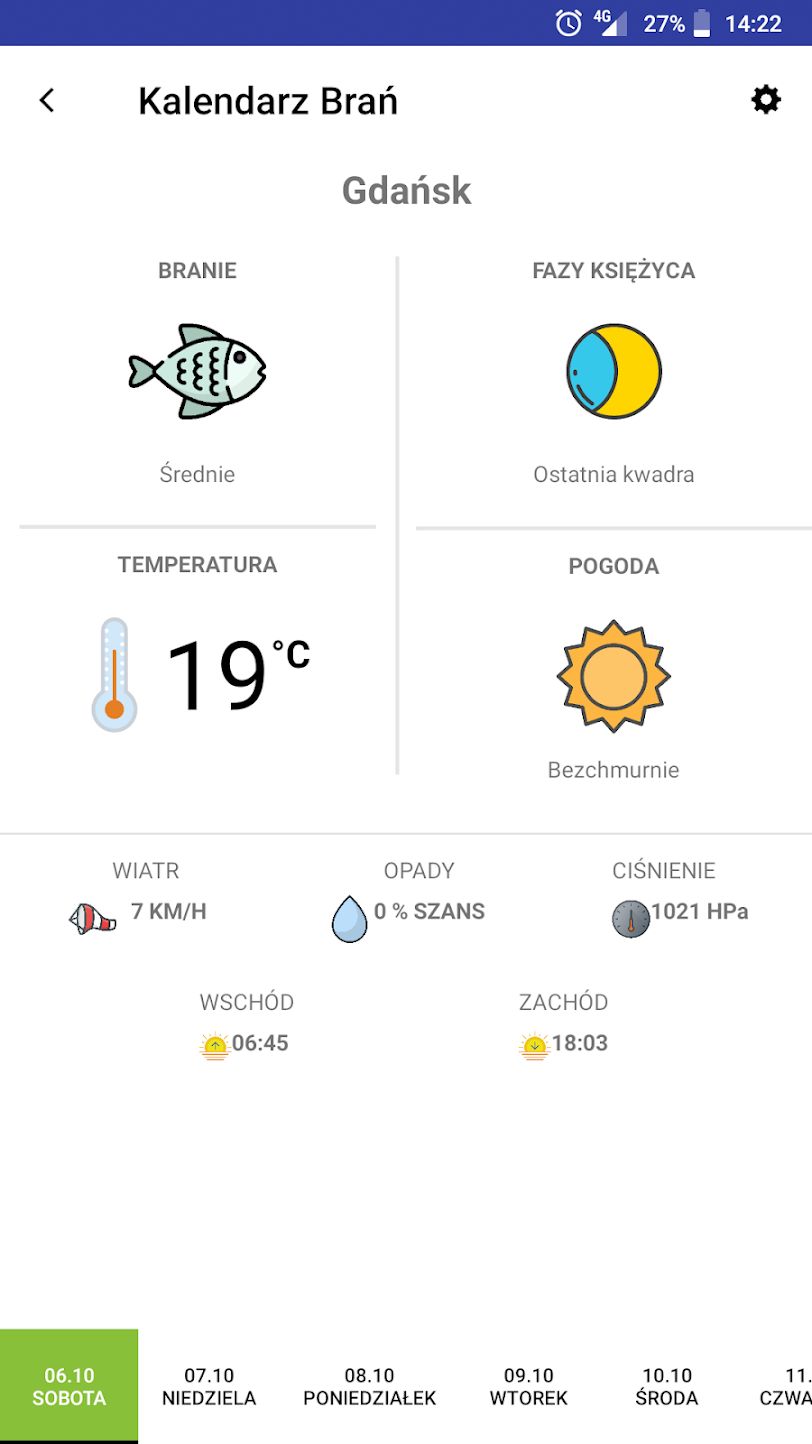Open settings via the gear icon
This screenshot has height=1444, width=812.
(x=765, y=99)
